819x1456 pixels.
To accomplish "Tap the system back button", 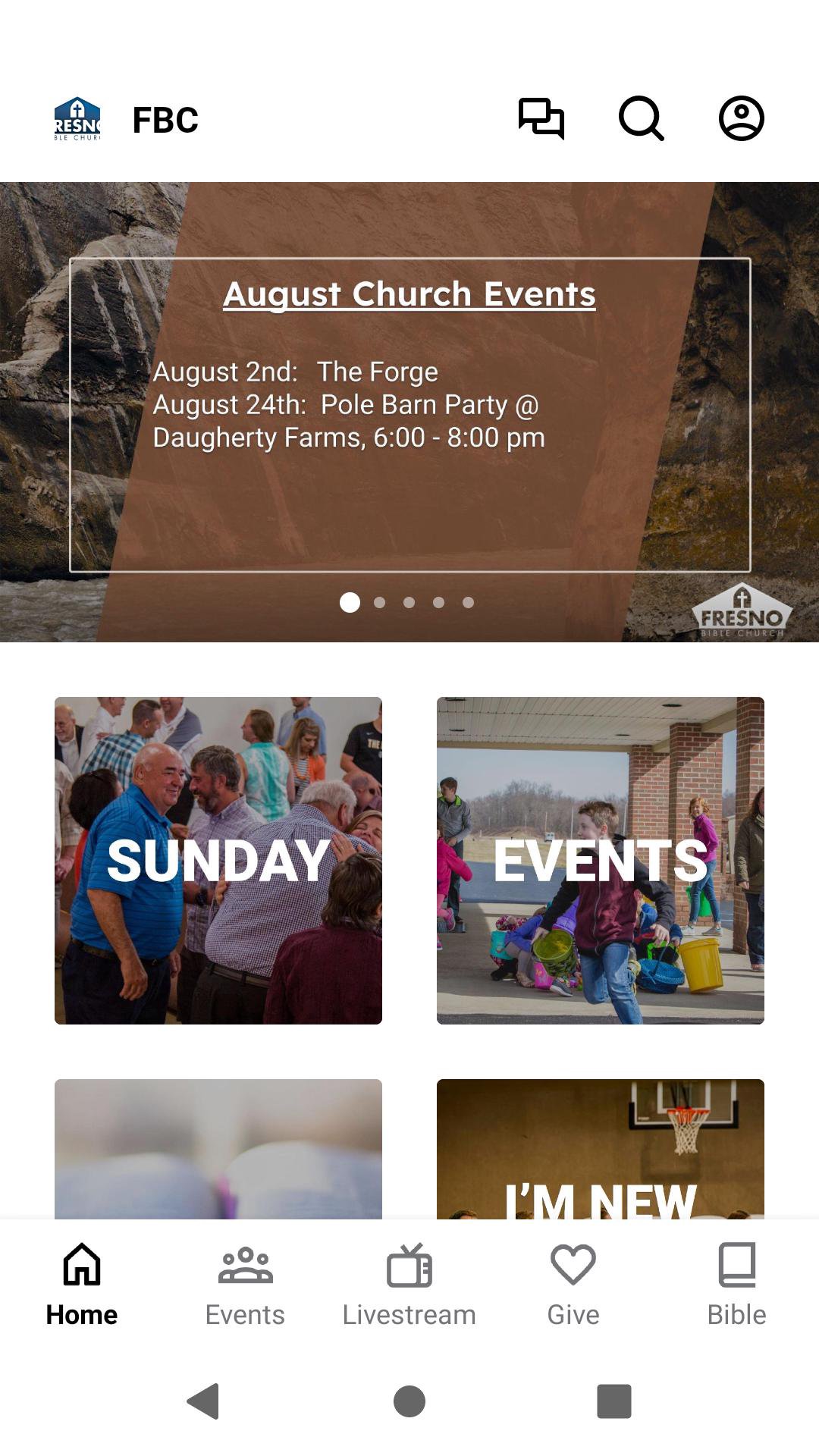I will [x=203, y=1401].
